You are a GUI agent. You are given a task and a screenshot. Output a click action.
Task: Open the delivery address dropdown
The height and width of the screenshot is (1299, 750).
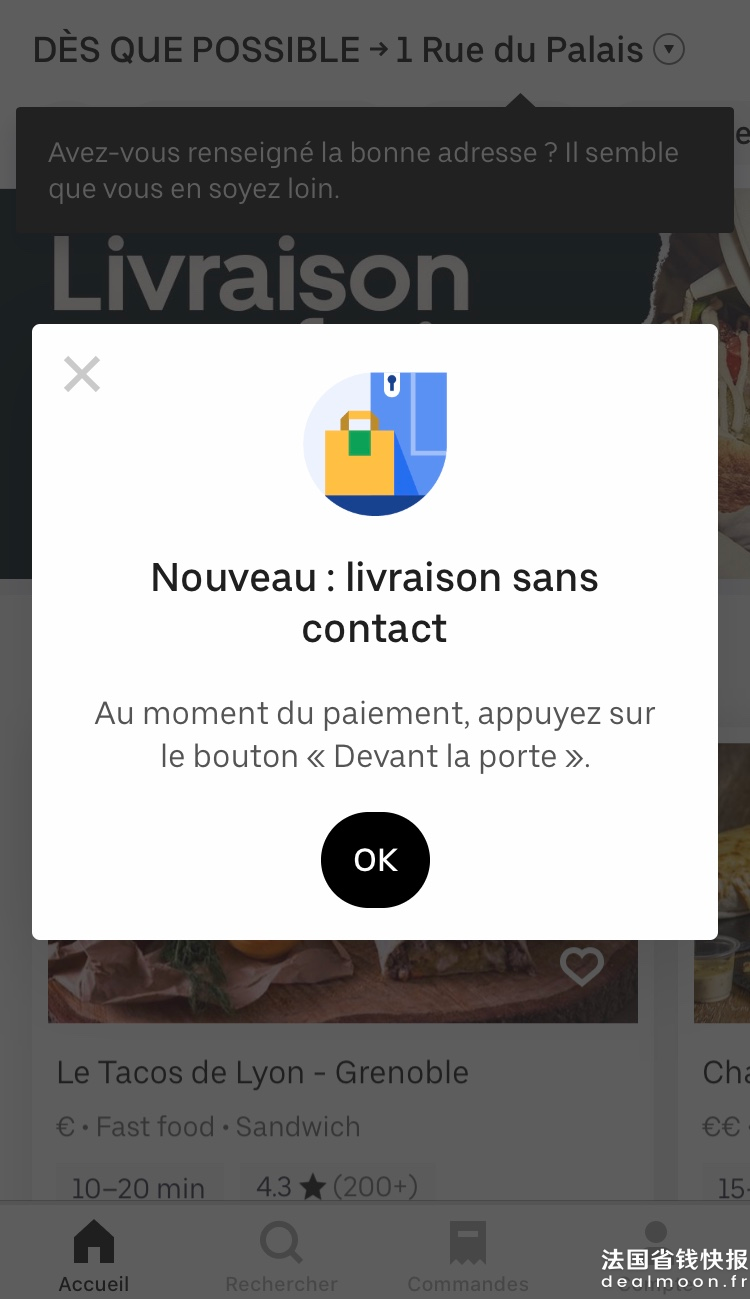(668, 49)
